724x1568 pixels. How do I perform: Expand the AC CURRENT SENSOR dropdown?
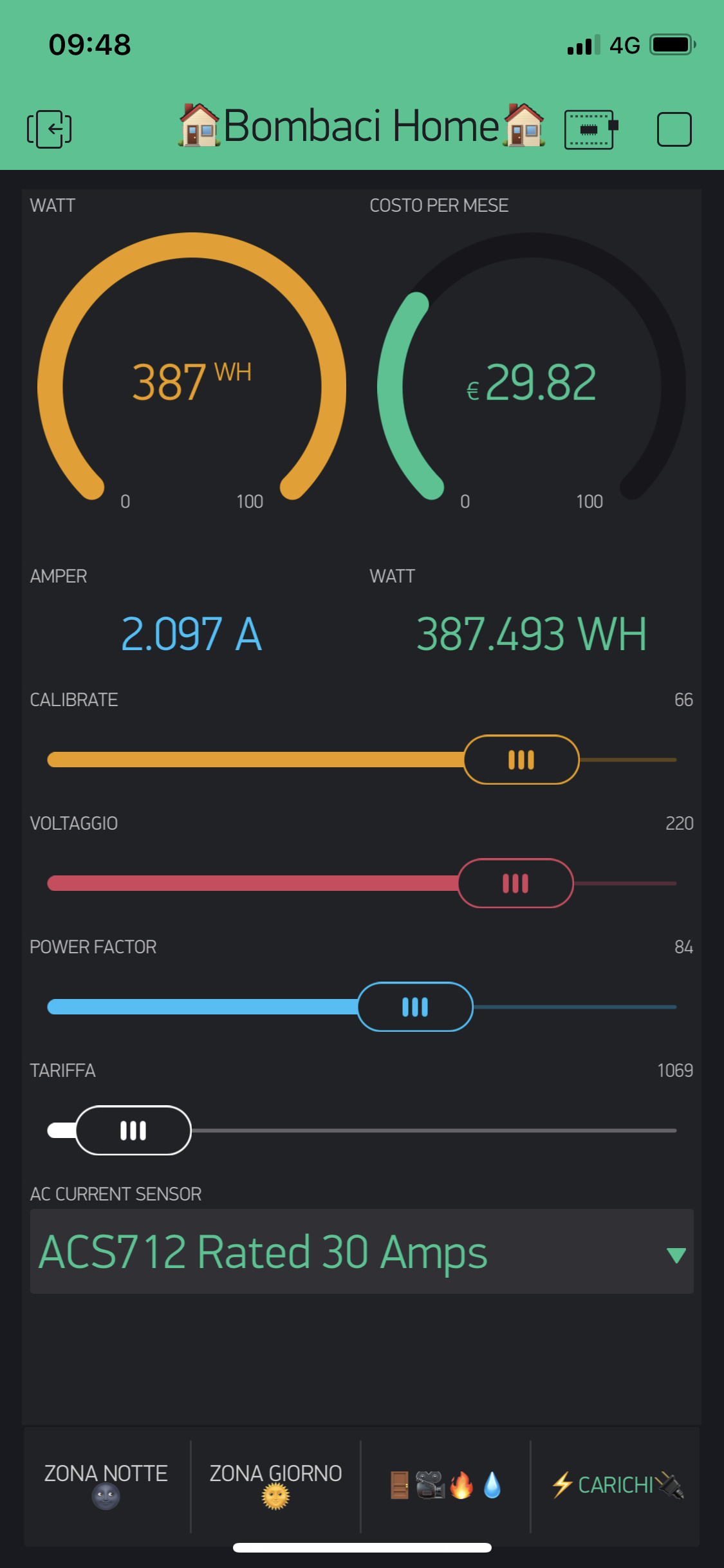click(362, 1251)
